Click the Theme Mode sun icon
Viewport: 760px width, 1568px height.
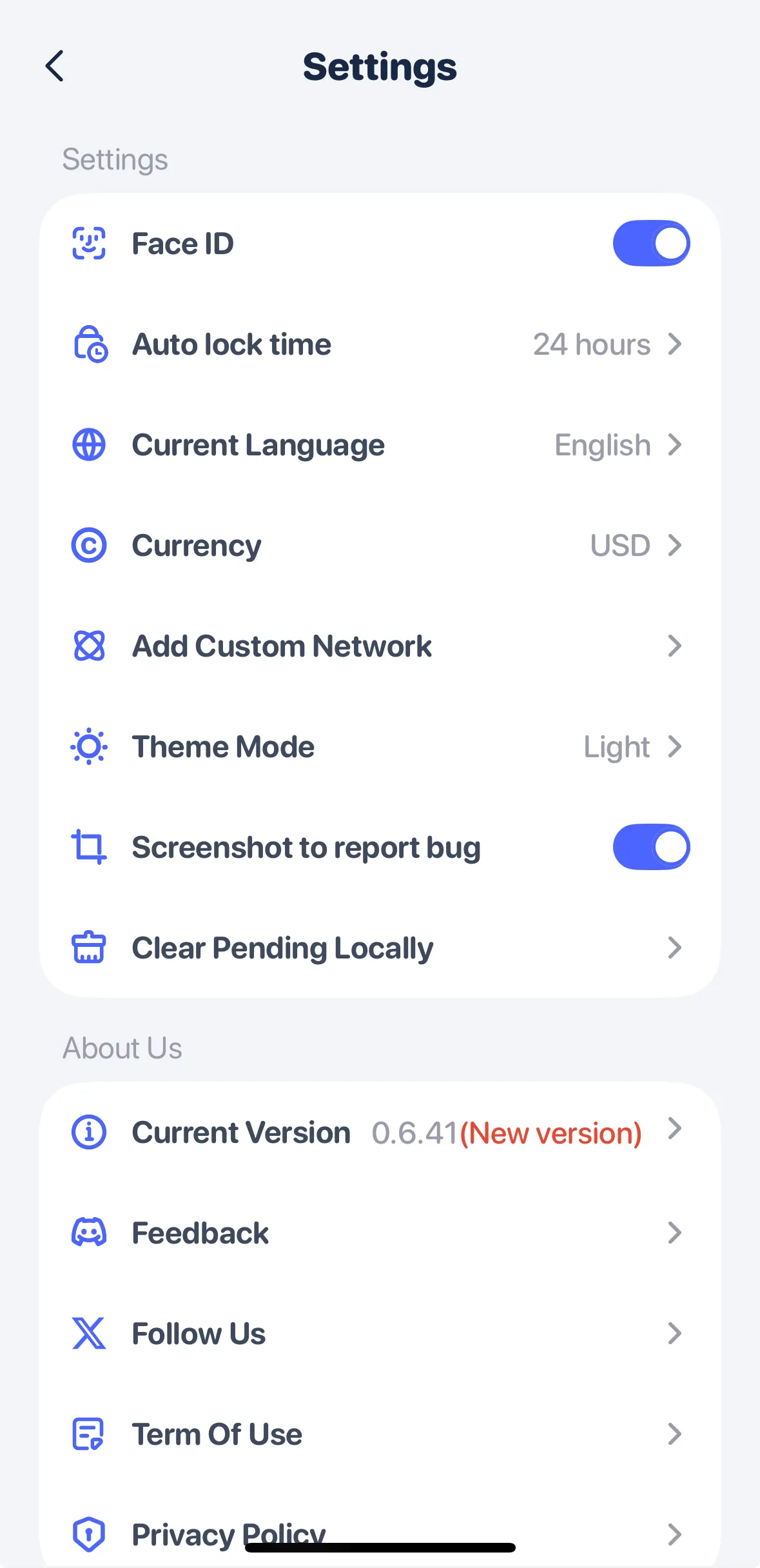click(90, 746)
